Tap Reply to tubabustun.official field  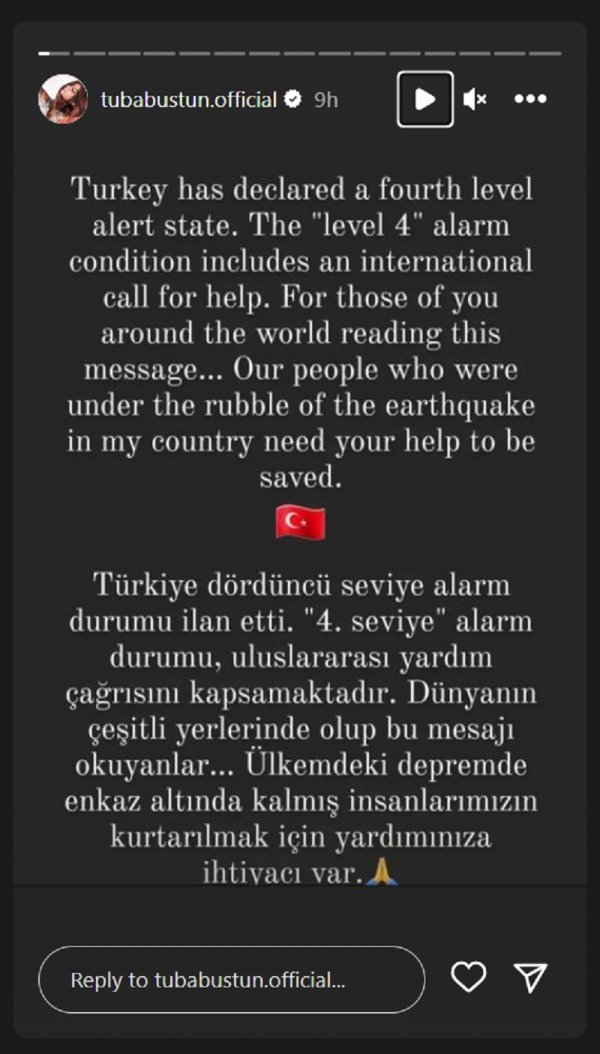point(231,980)
